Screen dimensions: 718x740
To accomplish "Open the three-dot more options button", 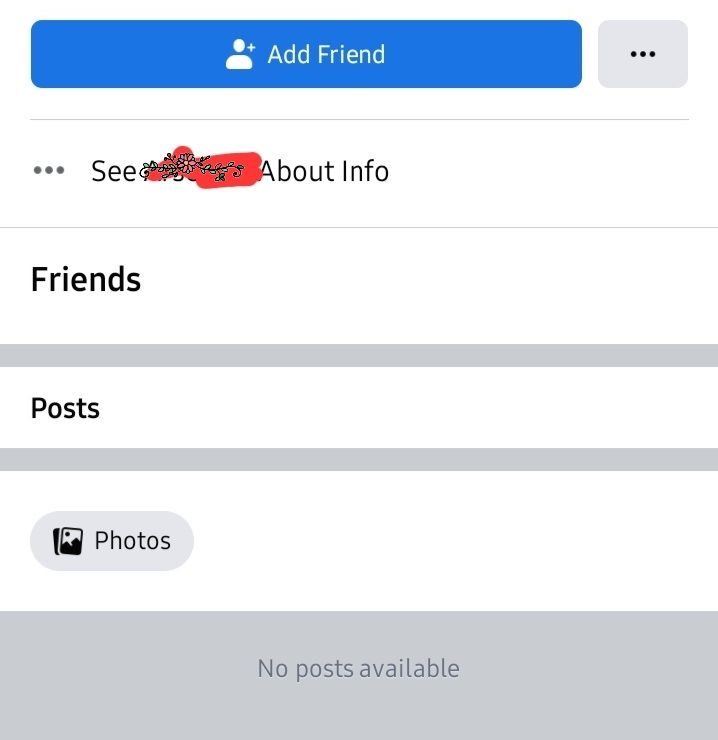I will (x=642, y=54).
